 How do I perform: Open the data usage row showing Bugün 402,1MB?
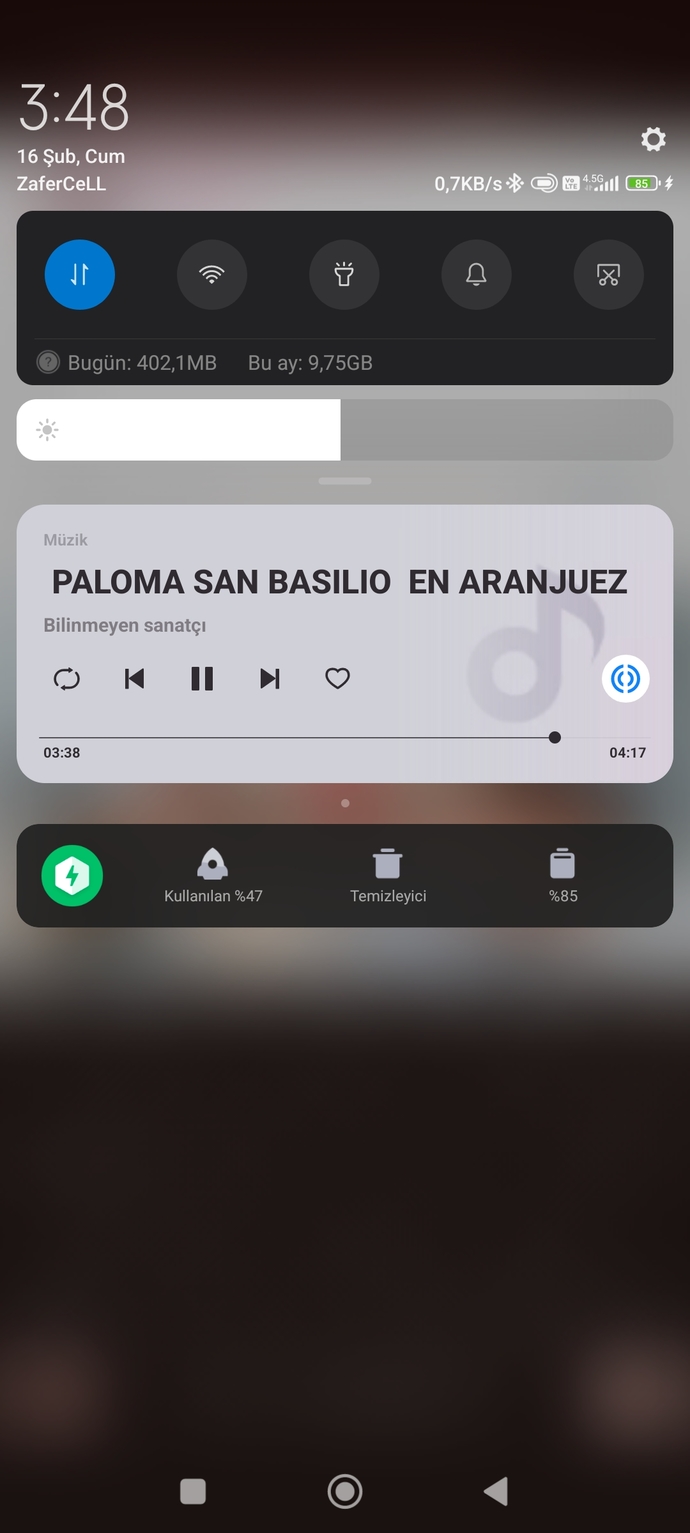204,363
